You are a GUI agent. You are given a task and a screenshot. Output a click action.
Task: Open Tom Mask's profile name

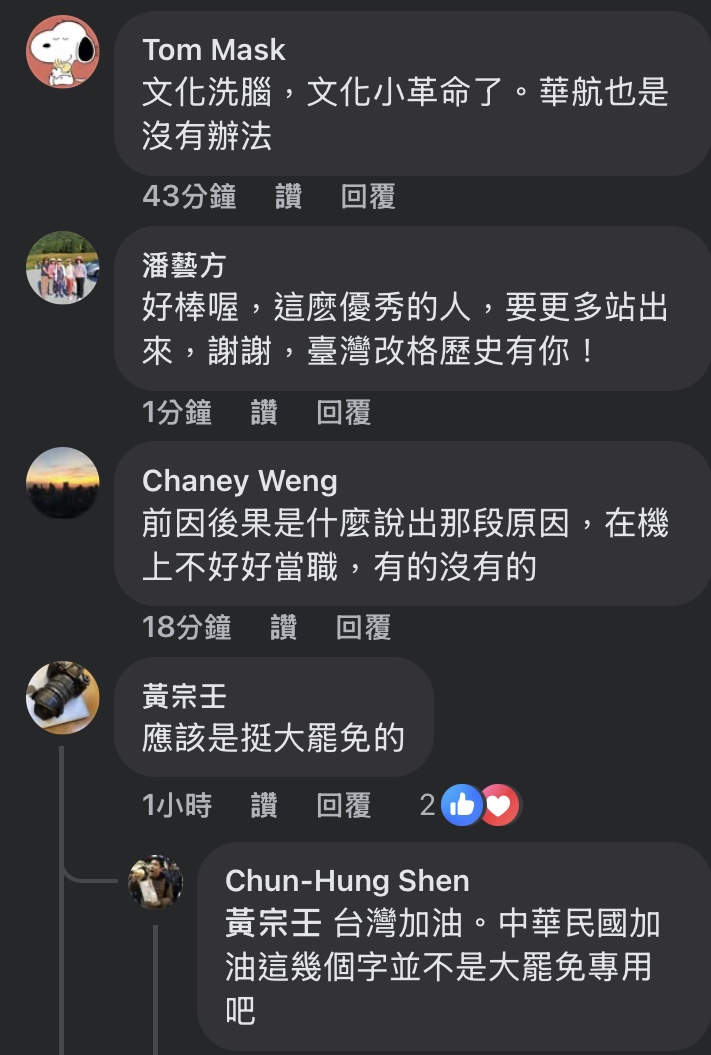[x=214, y=50]
